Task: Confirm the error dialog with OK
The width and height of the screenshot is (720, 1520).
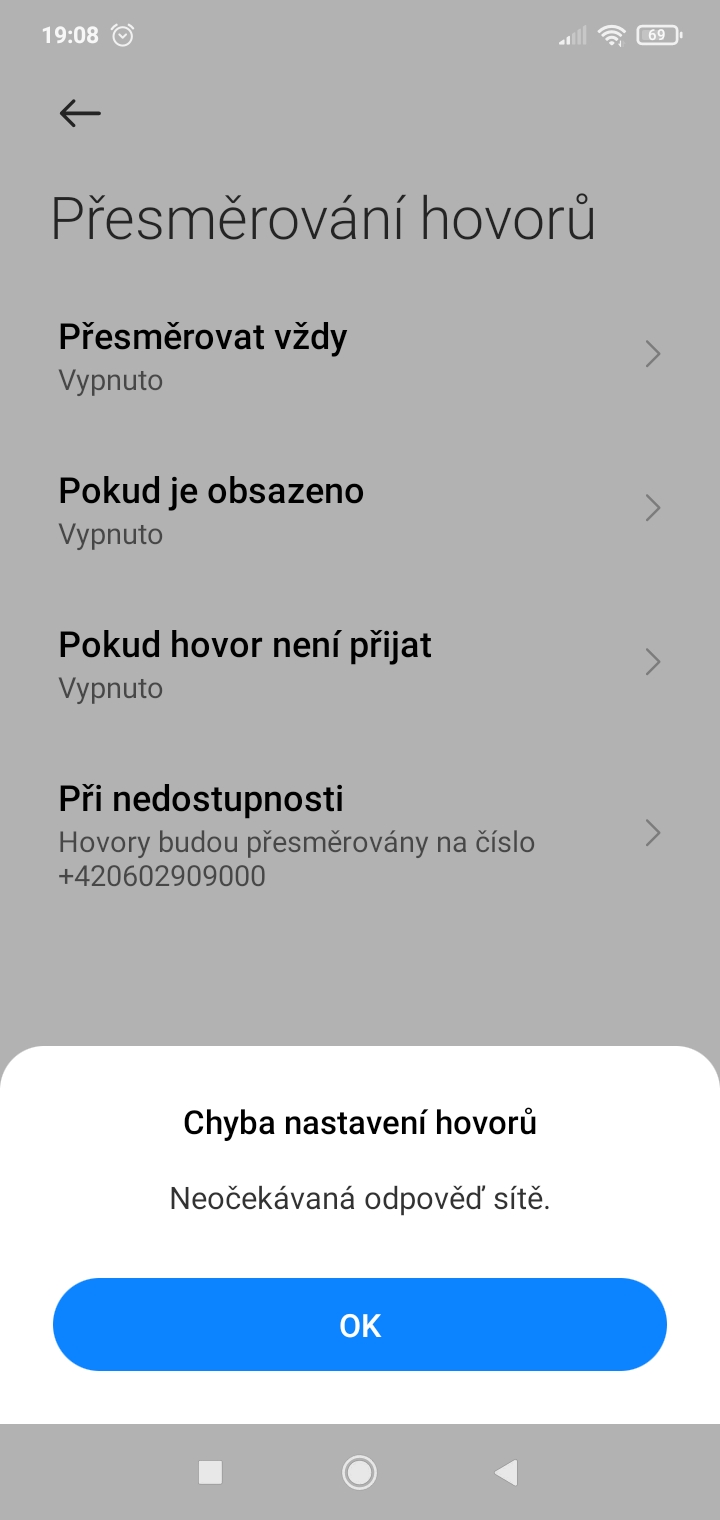Action: [360, 1325]
